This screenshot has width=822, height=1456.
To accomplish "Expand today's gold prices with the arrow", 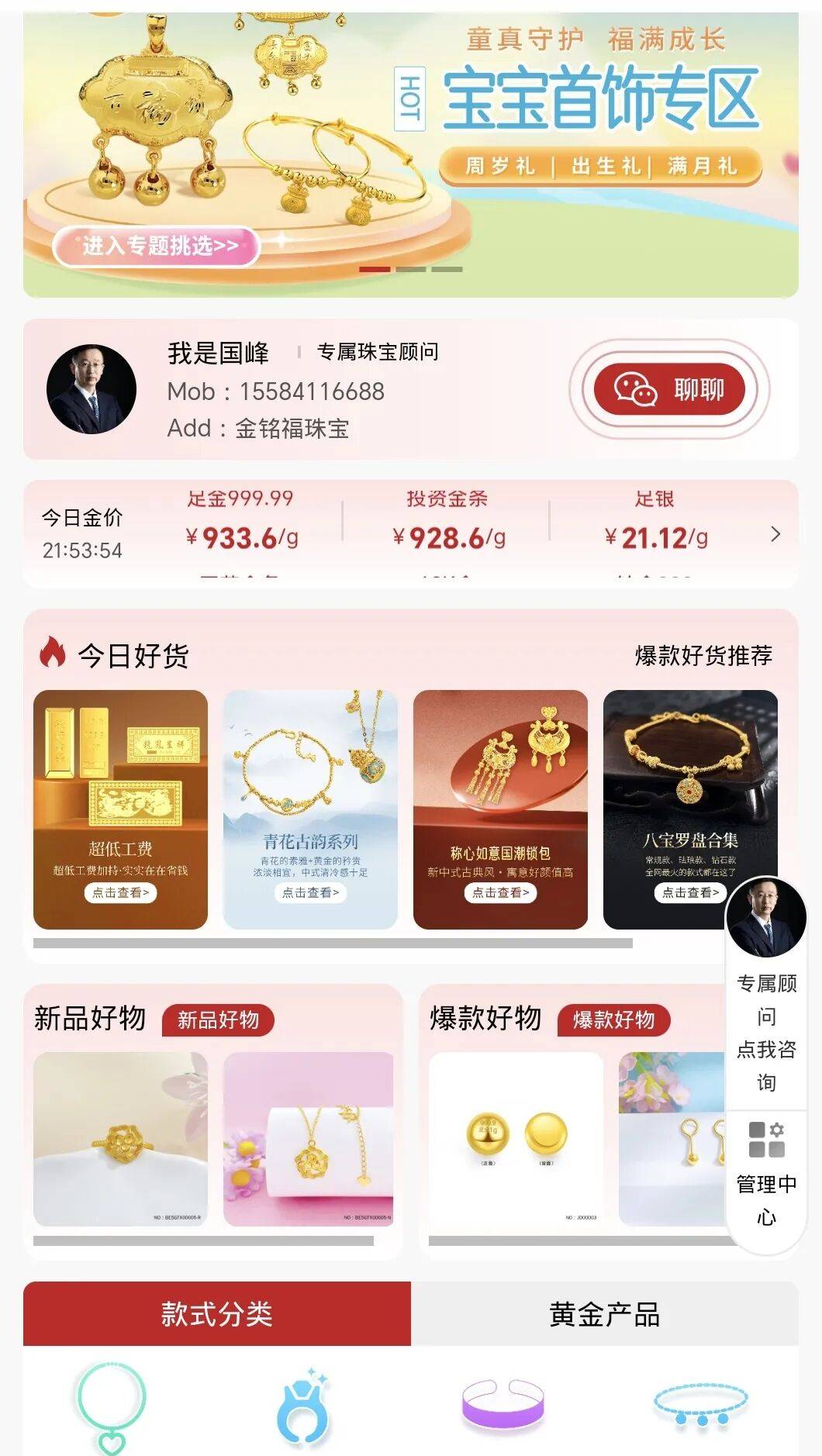I will click(775, 534).
